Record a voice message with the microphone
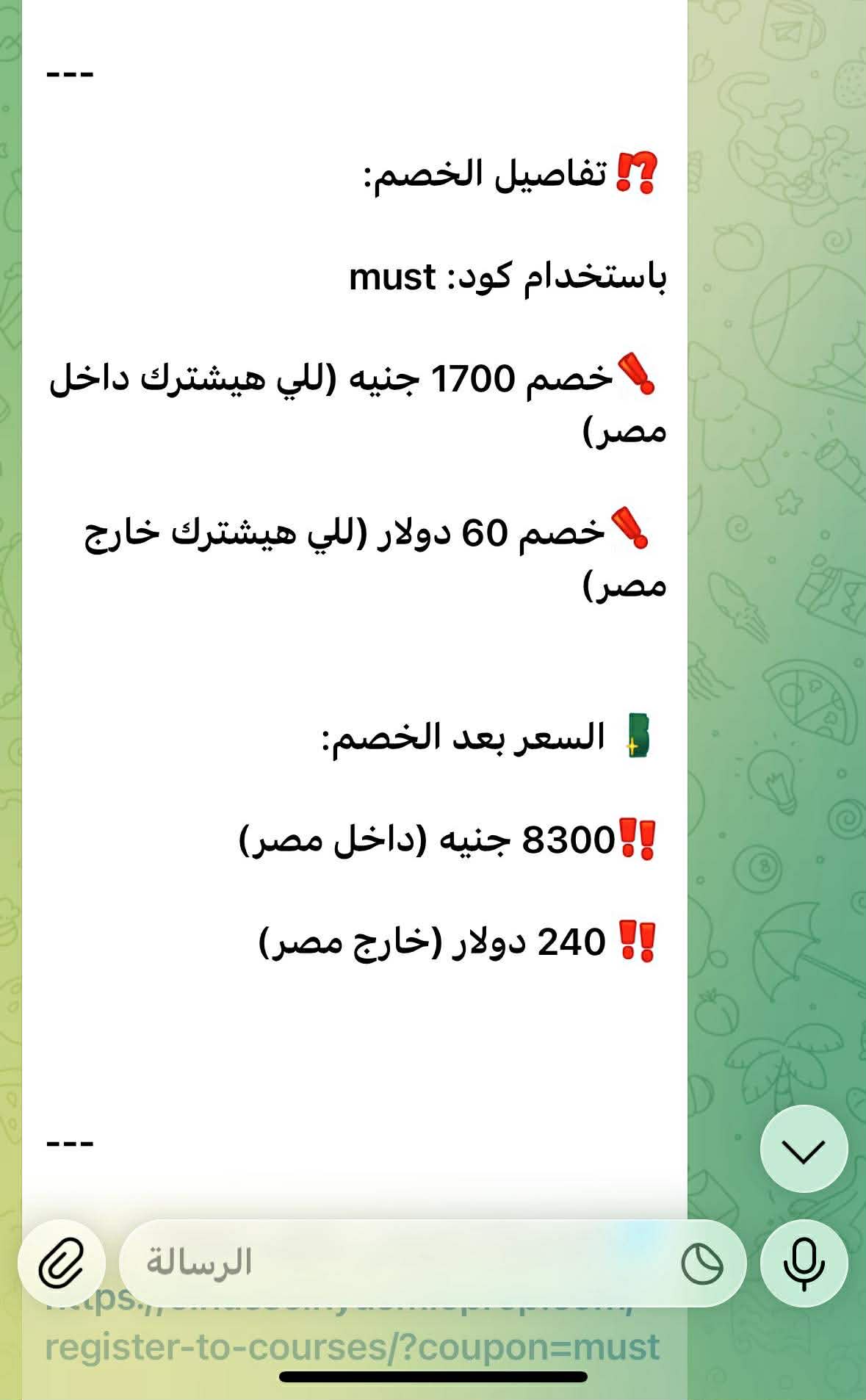The width and height of the screenshot is (866, 1400). (x=804, y=1264)
